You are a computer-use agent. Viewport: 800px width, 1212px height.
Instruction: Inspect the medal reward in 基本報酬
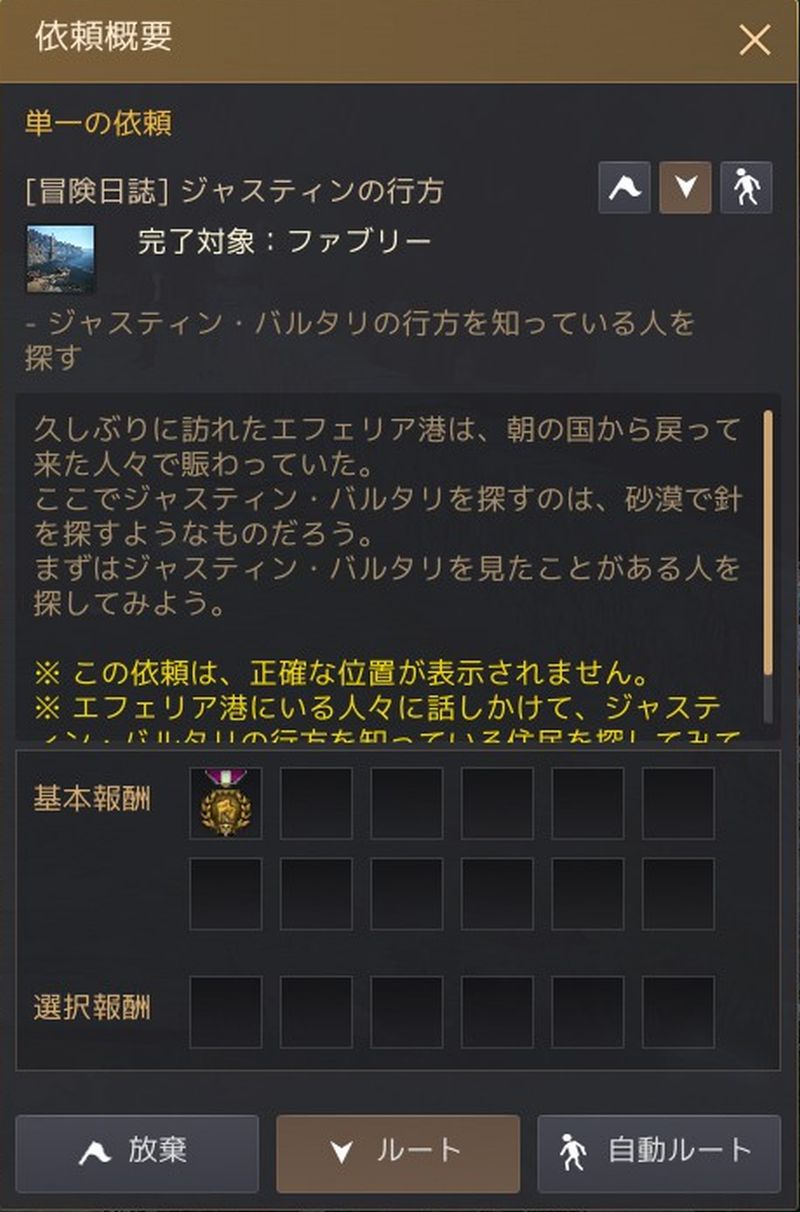coord(225,803)
